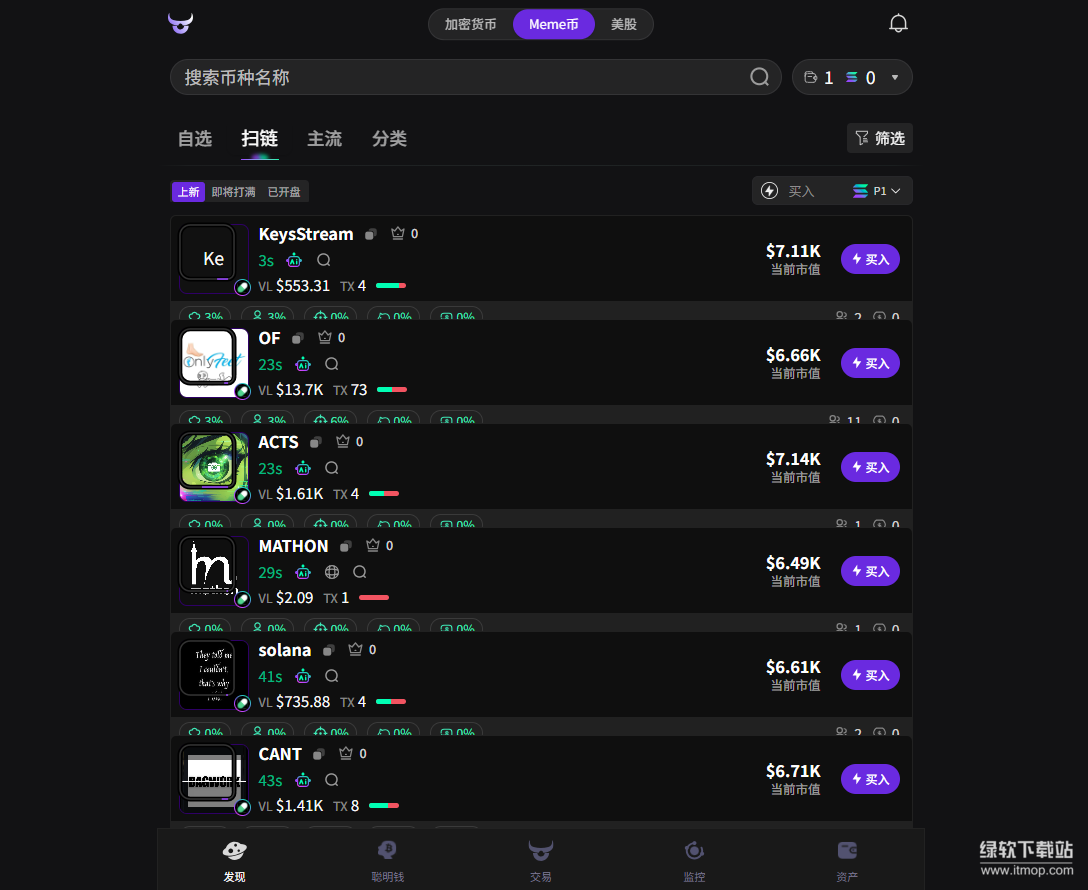This screenshot has width=1088, height=890.
Task: Switch to the 交易 bottom tab
Action: tap(540, 861)
